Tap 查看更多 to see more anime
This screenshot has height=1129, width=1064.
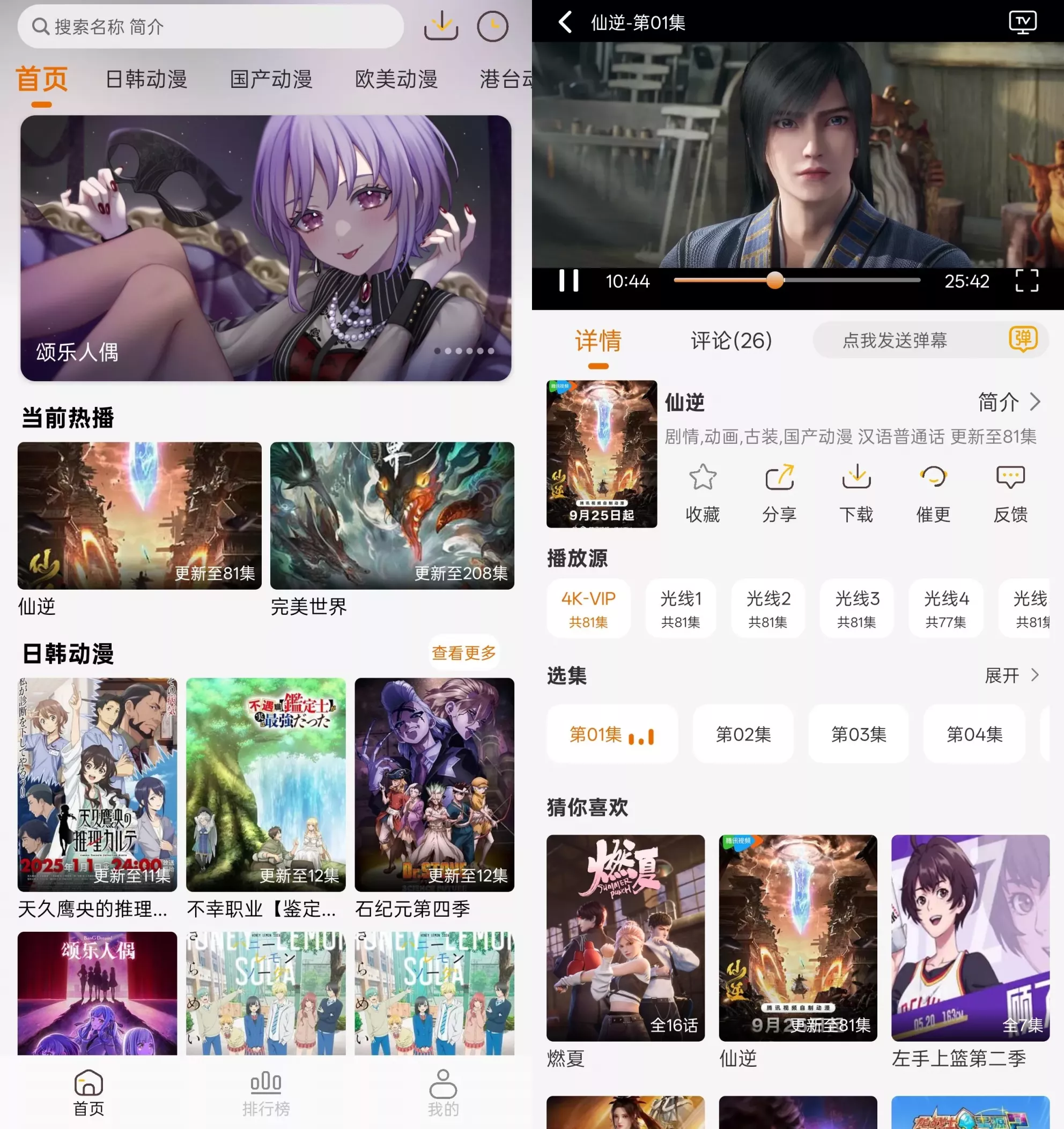point(463,653)
